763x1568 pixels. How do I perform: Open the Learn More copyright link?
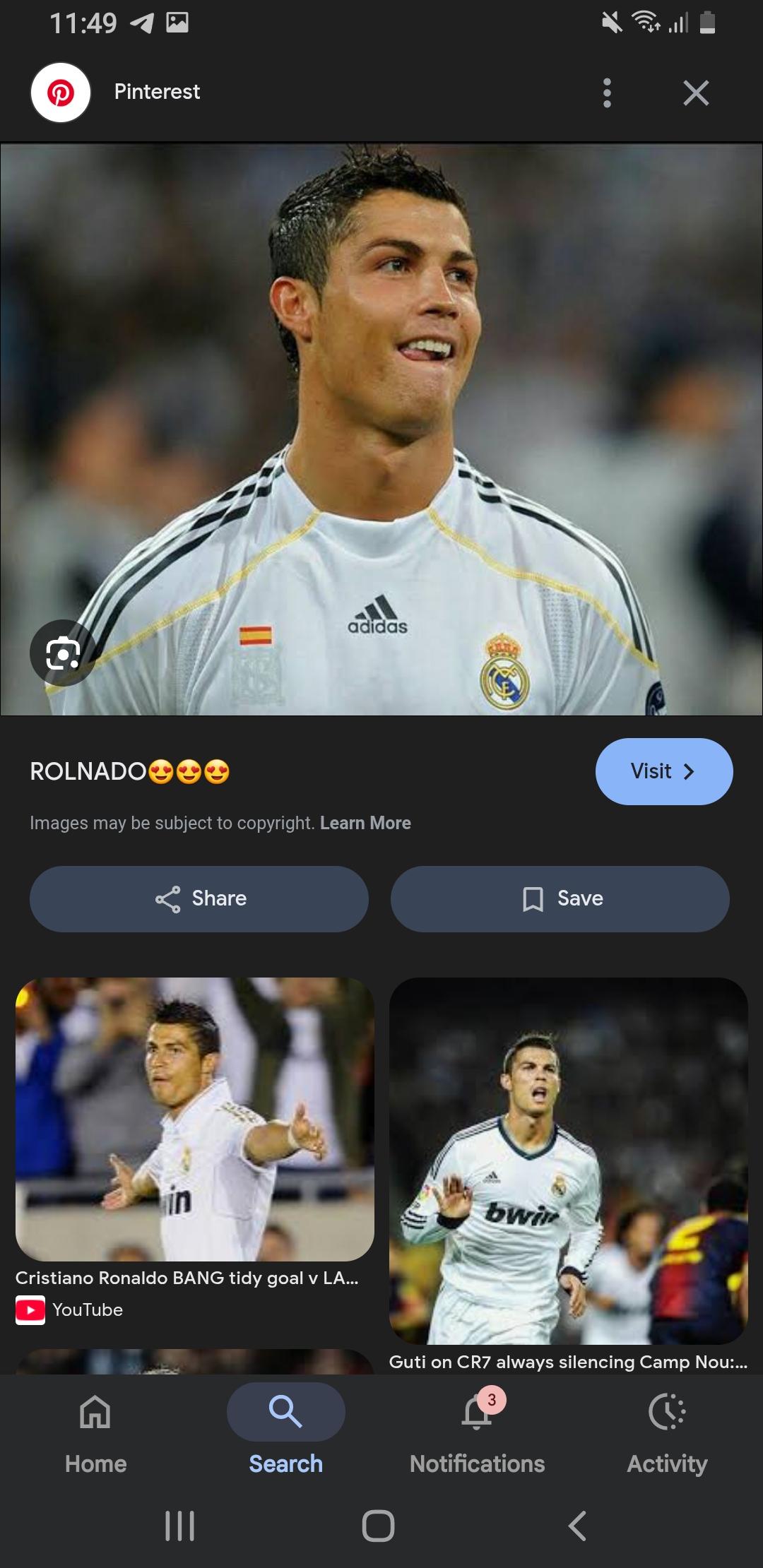pos(365,823)
